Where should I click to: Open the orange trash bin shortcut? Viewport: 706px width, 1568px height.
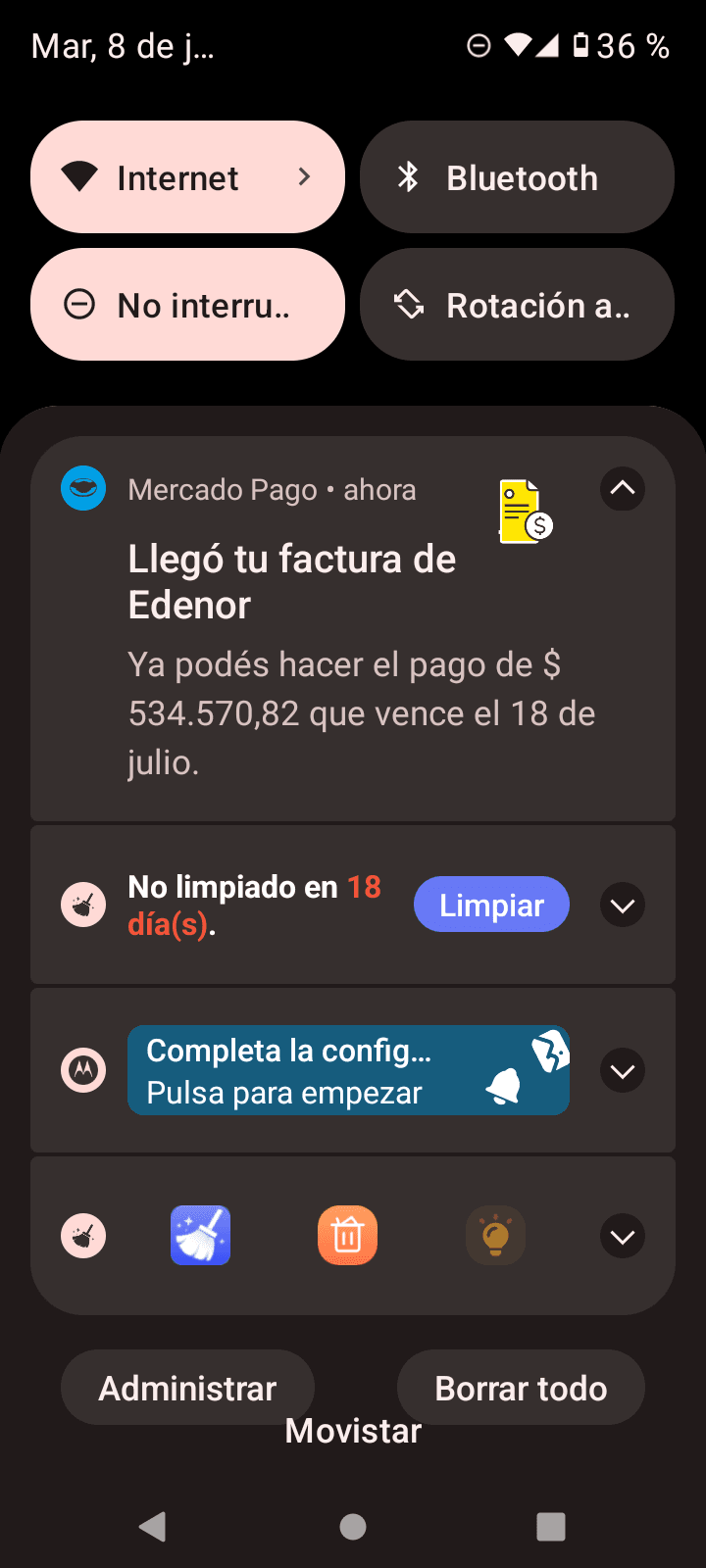coord(348,1236)
